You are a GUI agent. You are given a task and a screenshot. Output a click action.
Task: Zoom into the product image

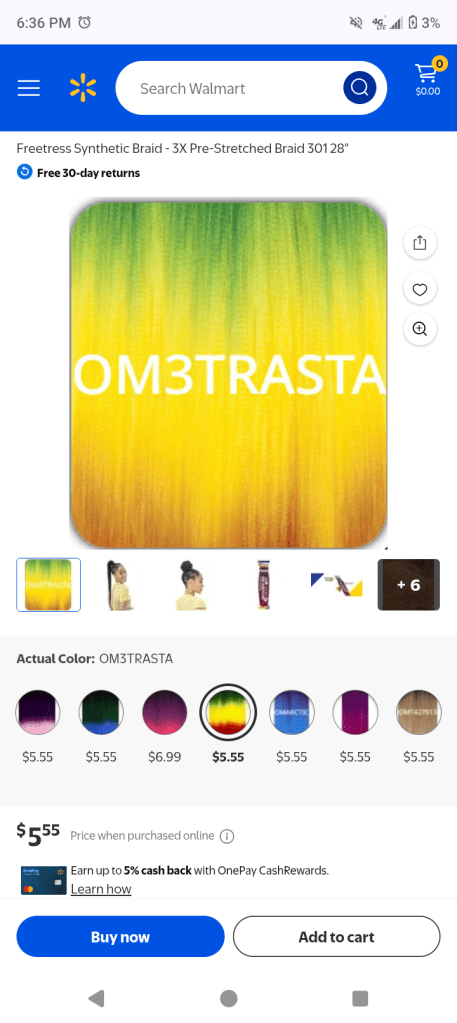(x=420, y=329)
